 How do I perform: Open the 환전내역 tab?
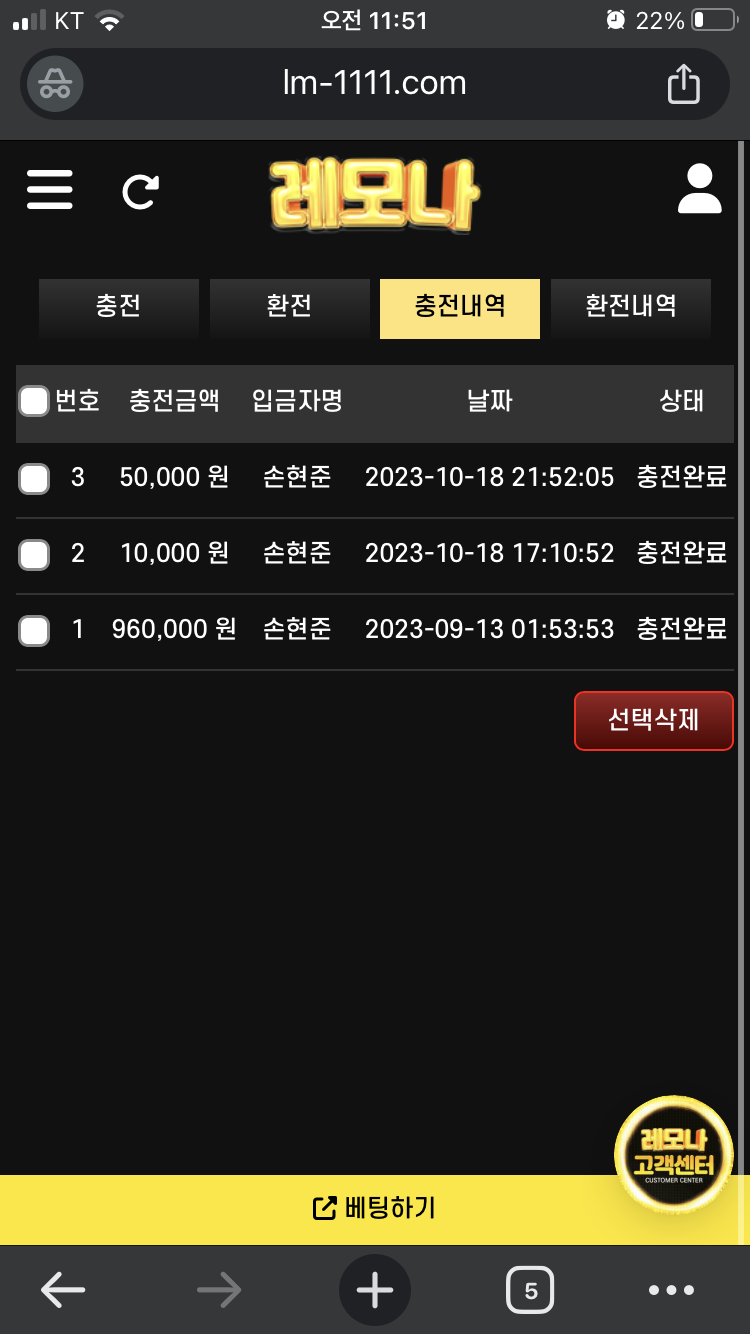tap(631, 307)
